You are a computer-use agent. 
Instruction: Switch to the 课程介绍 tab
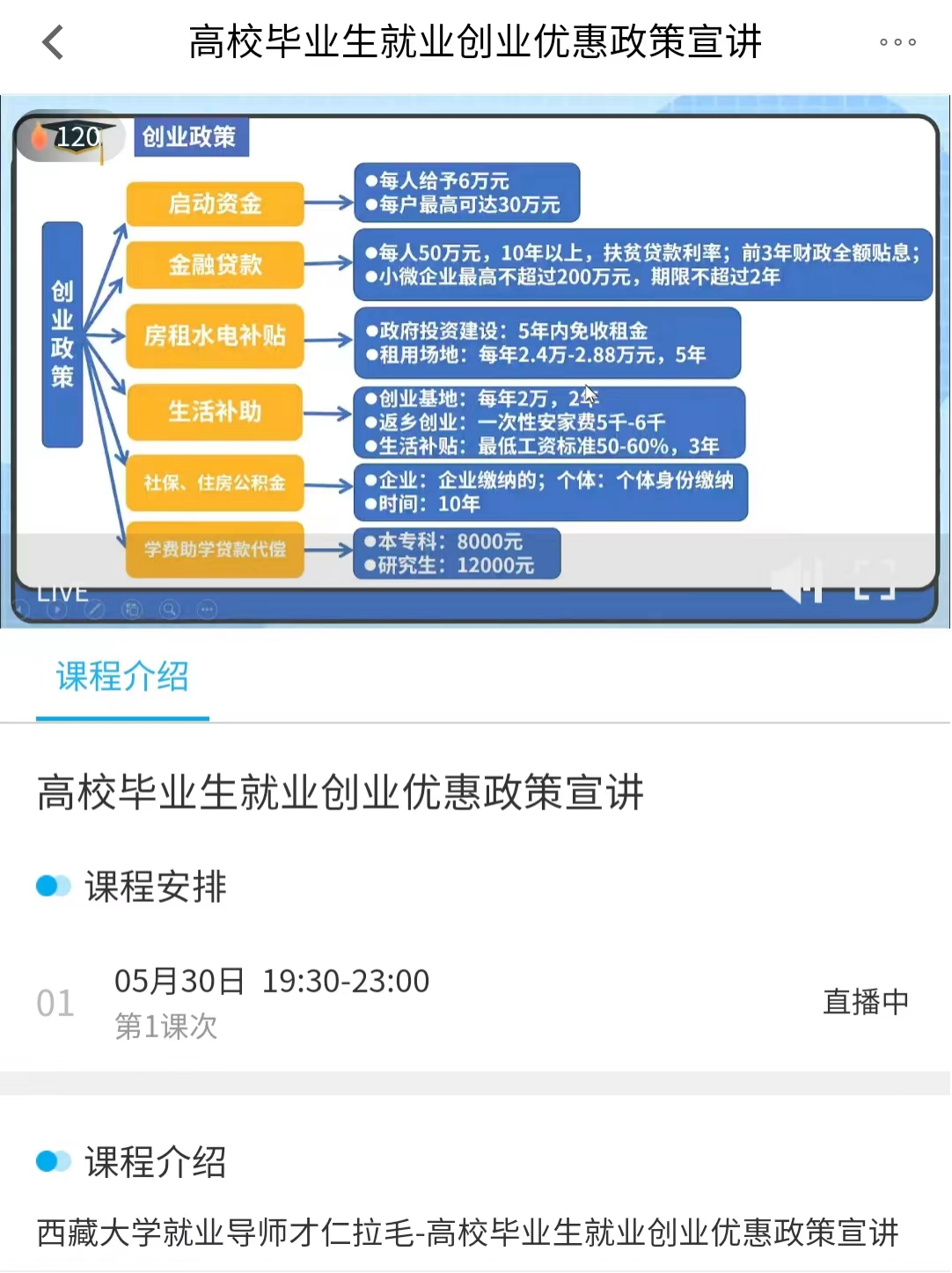pyautogui.click(x=121, y=677)
